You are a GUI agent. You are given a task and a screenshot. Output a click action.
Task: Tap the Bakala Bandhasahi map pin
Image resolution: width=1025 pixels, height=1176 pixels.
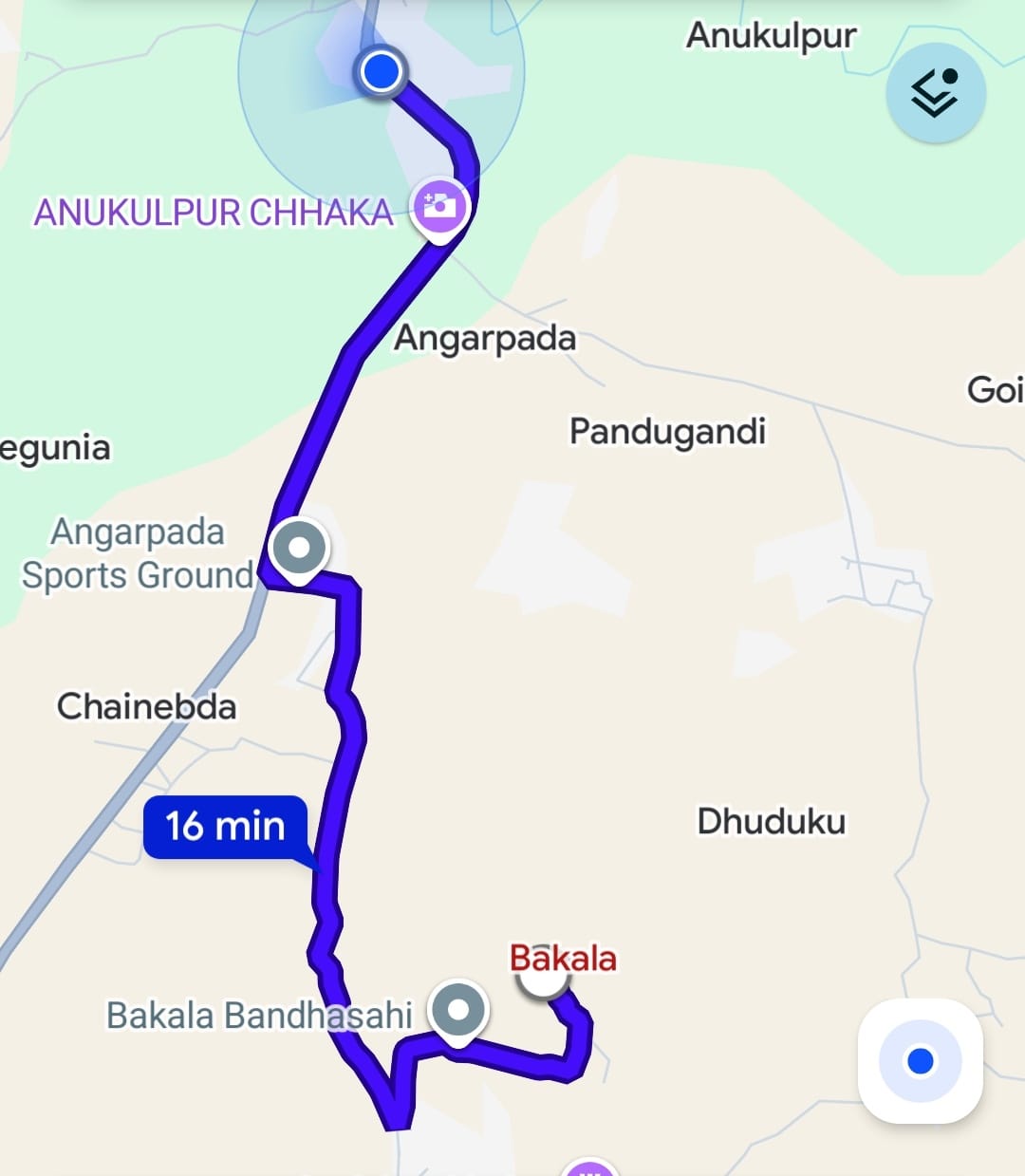tap(458, 1010)
